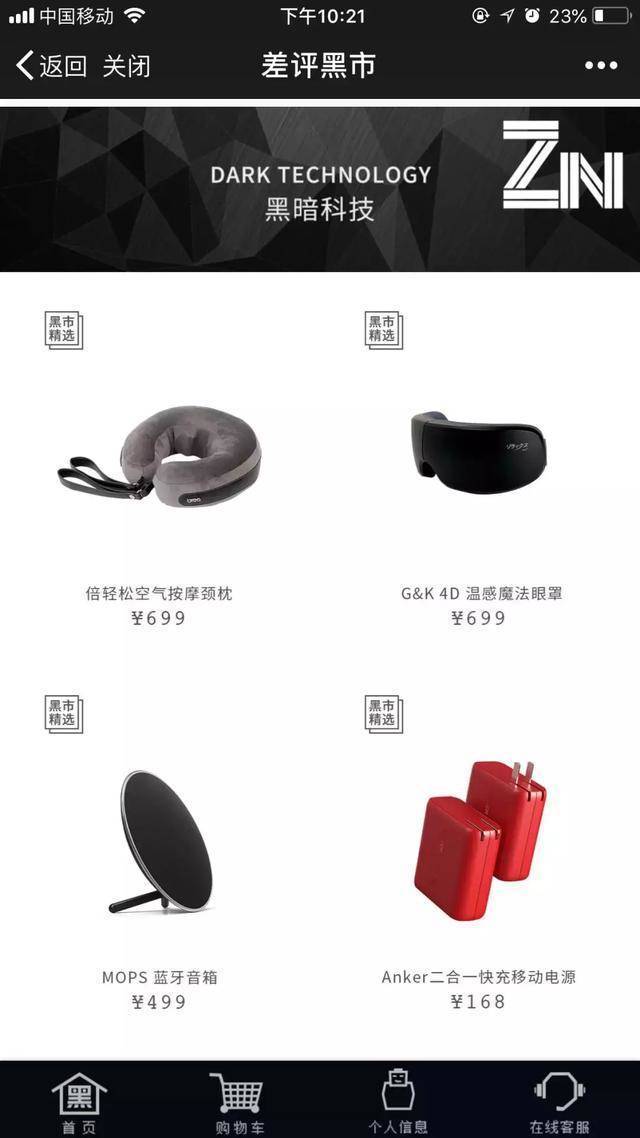This screenshot has height=1138, width=640.
Task: Go to 个人信息 profile tab
Action: point(398,1102)
